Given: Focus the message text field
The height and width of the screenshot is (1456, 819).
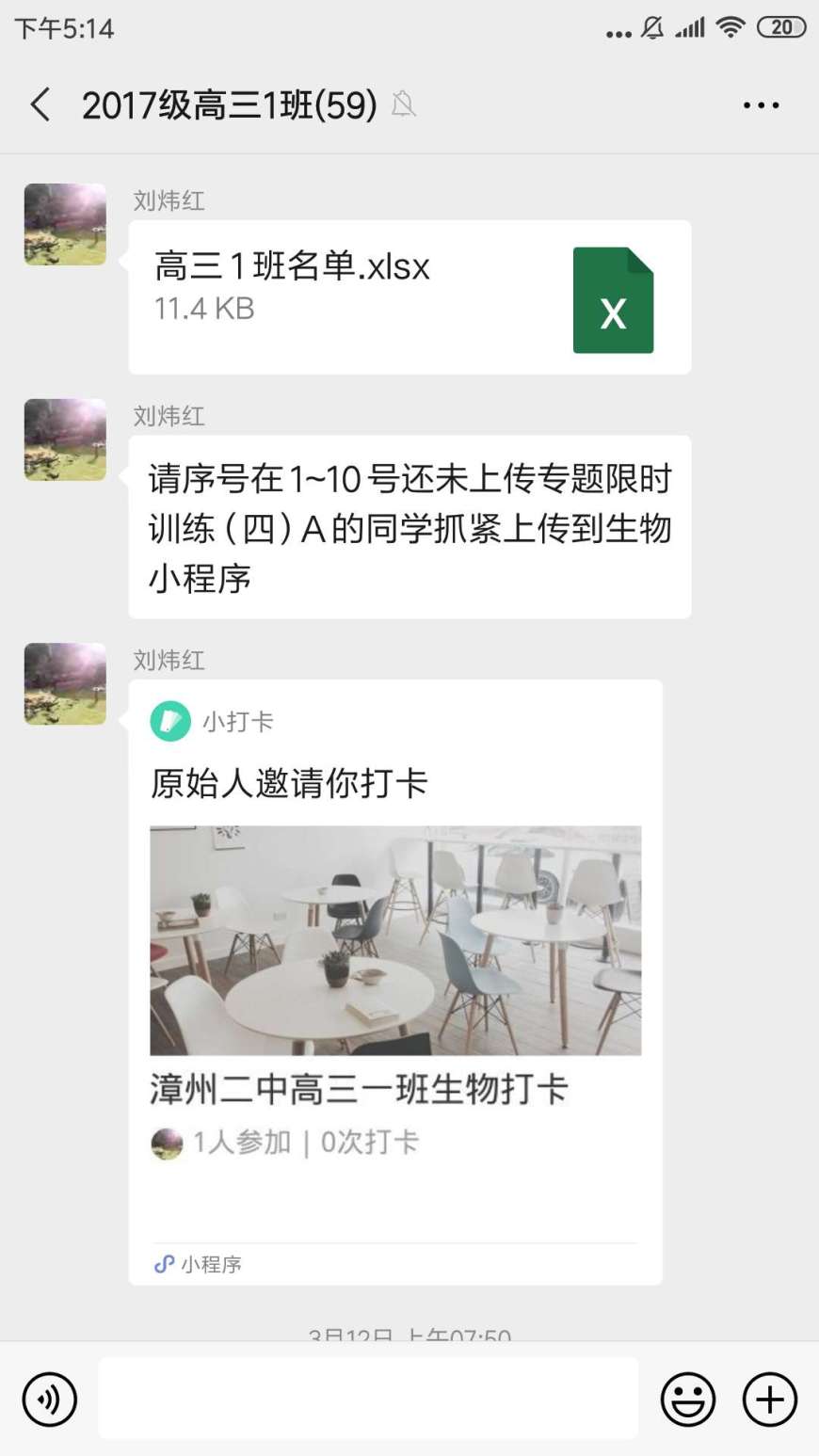Looking at the screenshot, I should point(368,1399).
